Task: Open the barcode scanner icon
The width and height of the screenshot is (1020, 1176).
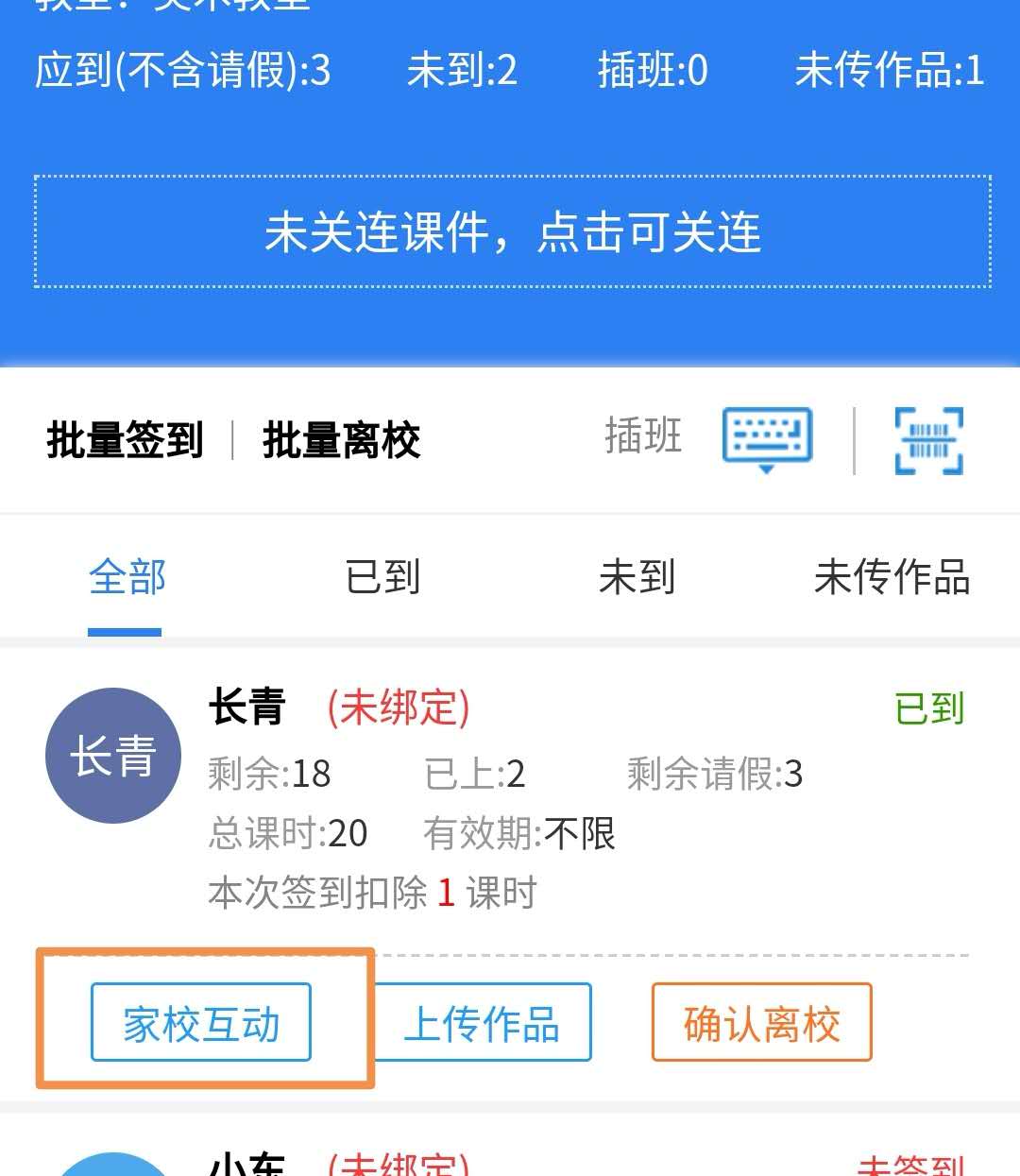Action: pos(928,440)
